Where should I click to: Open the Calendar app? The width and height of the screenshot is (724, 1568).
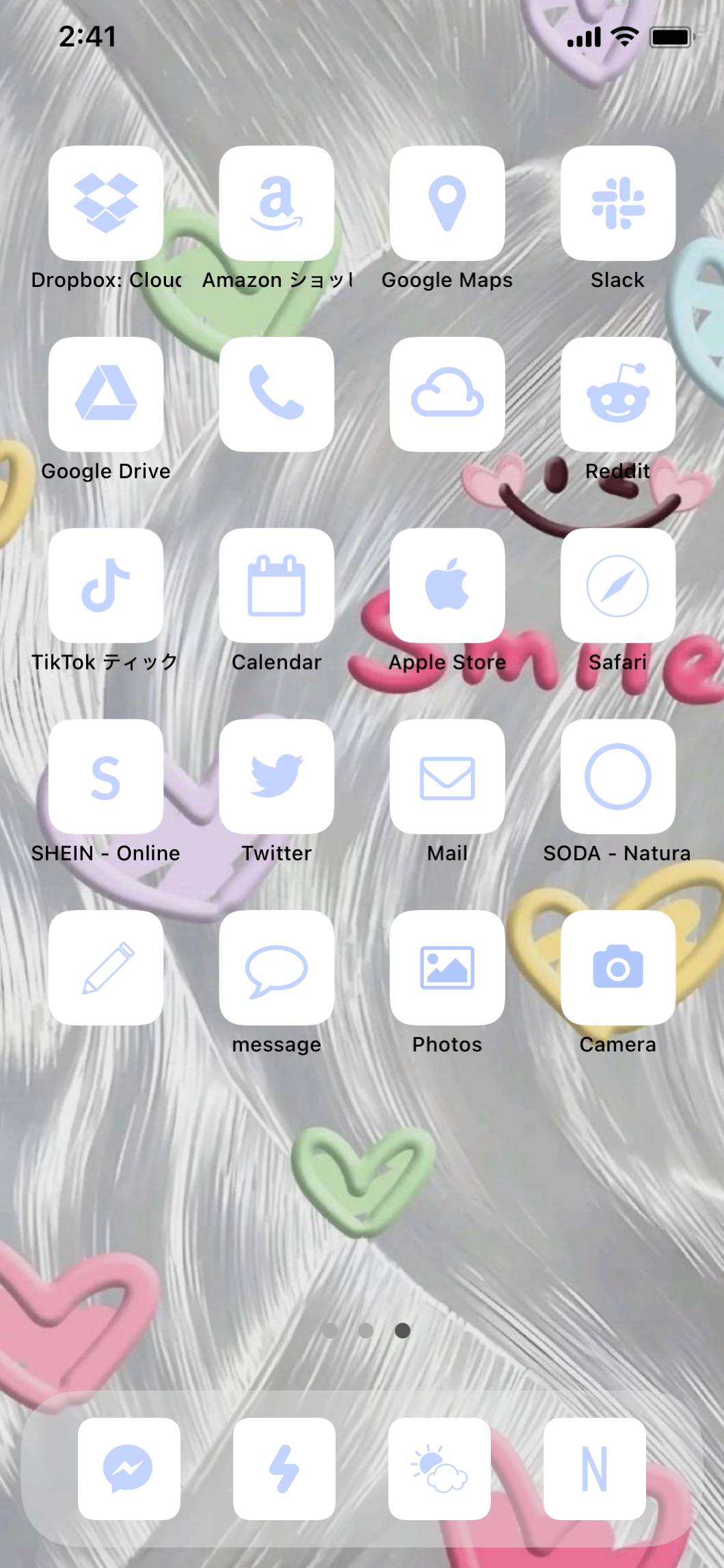pyautogui.click(x=276, y=586)
